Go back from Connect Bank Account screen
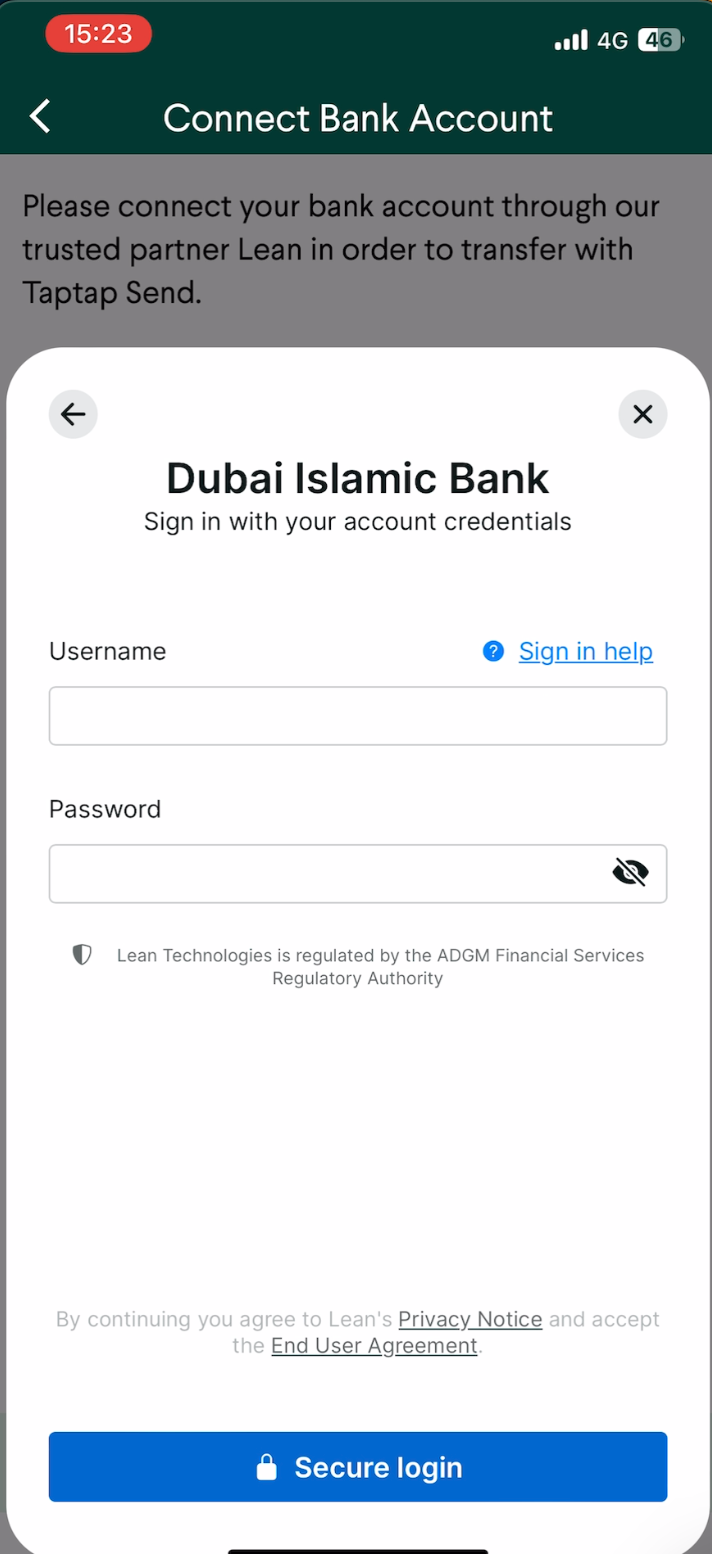The width and height of the screenshot is (712, 1554). click(40, 117)
